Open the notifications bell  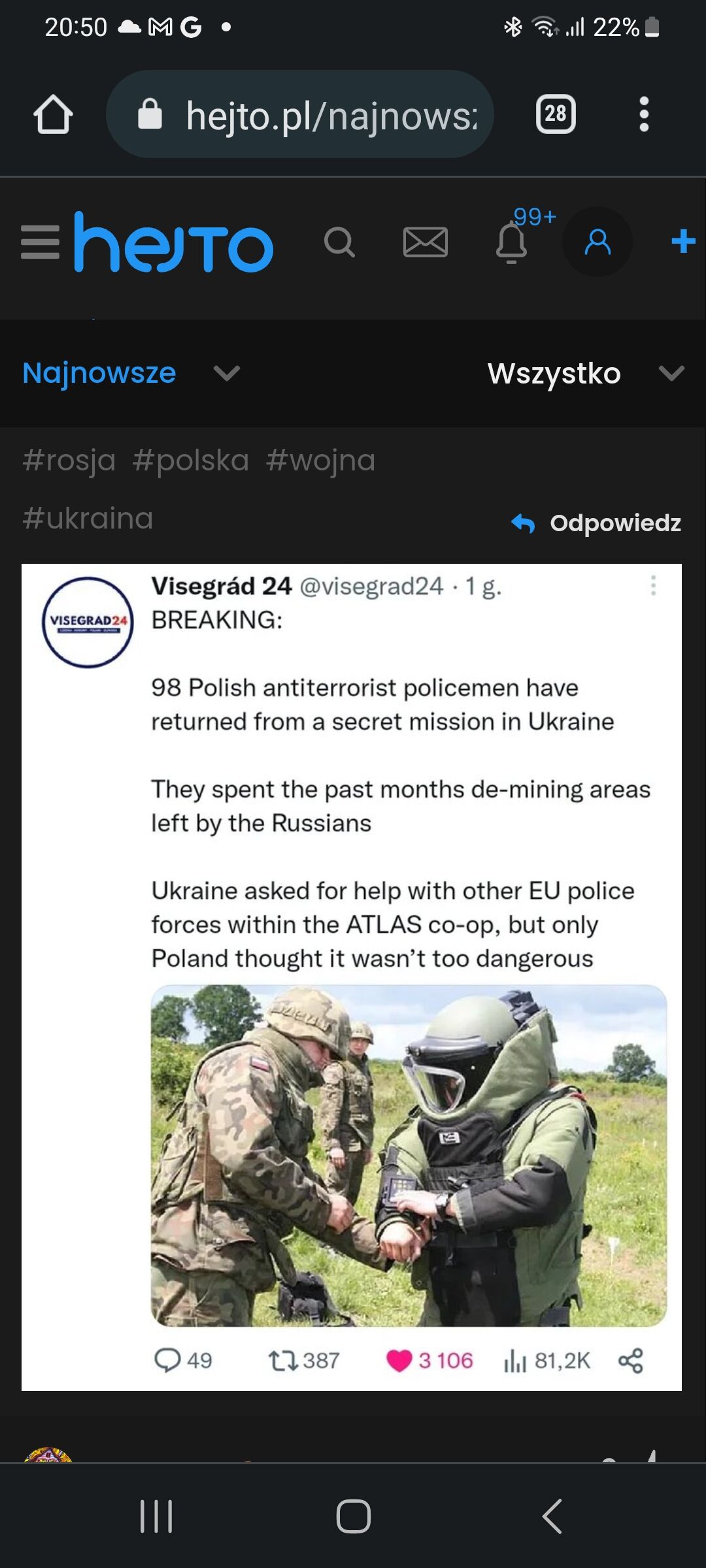click(511, 242)
